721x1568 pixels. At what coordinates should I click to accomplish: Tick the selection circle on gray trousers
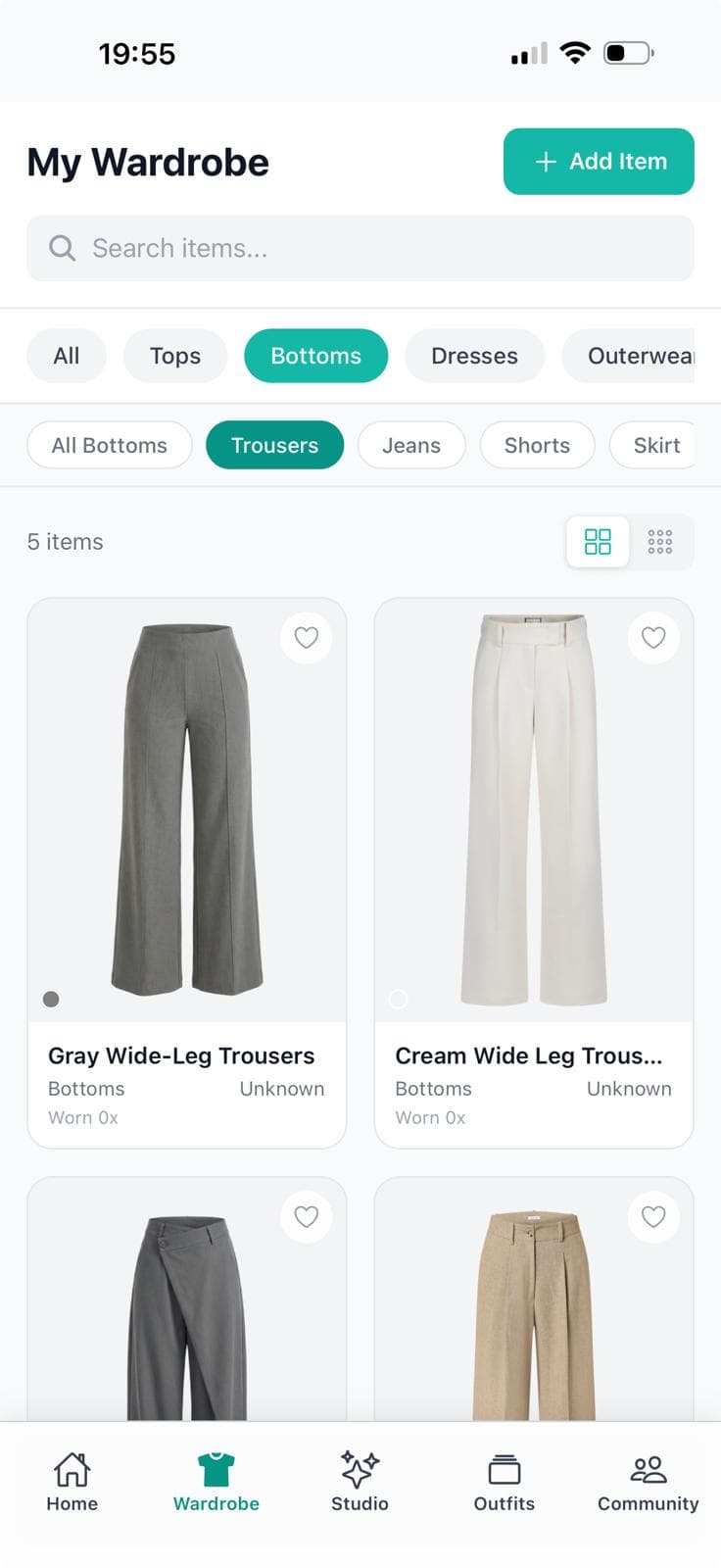(51, 999)
